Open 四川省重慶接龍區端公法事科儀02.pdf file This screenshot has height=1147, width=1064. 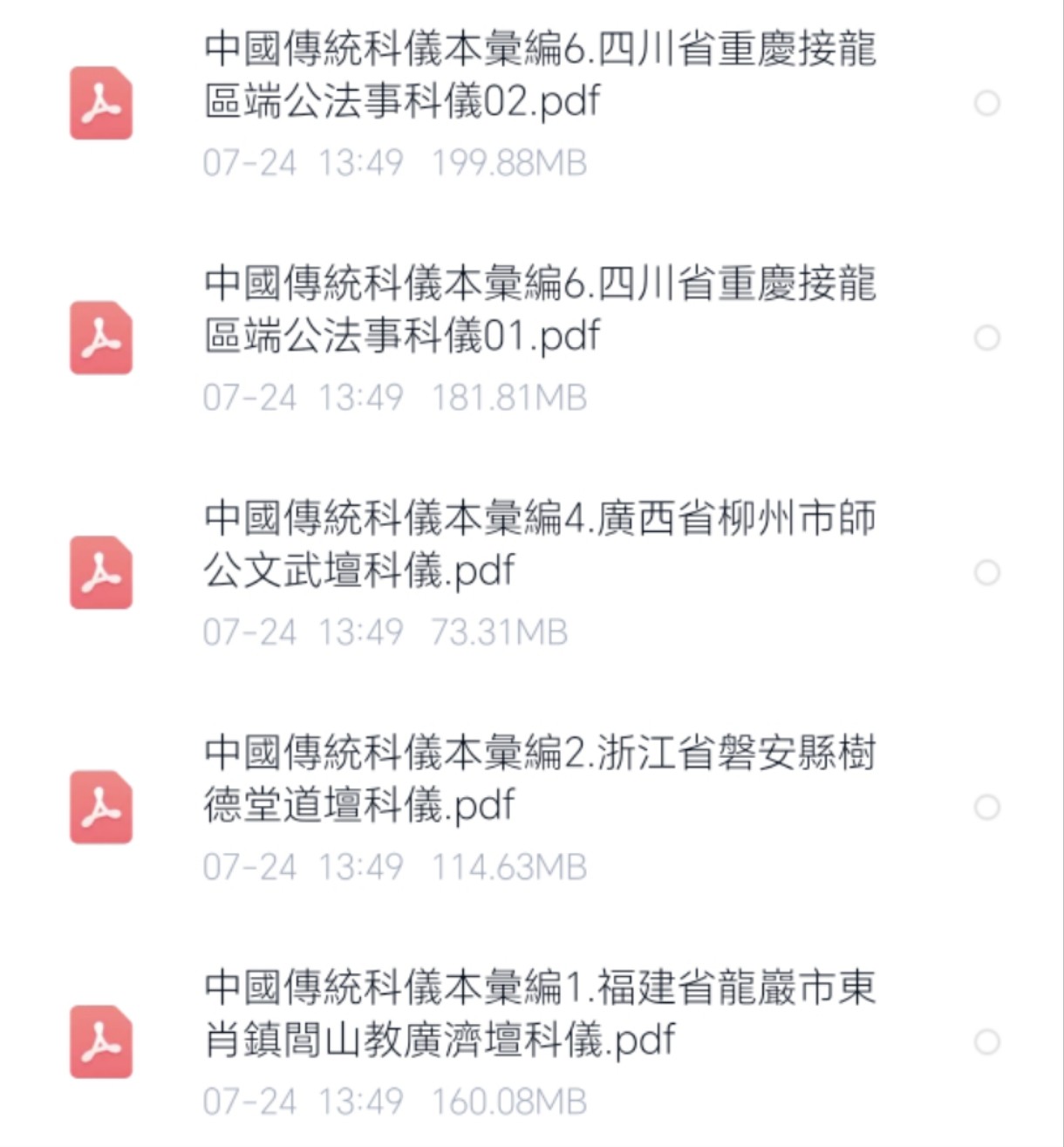[539, 75]
